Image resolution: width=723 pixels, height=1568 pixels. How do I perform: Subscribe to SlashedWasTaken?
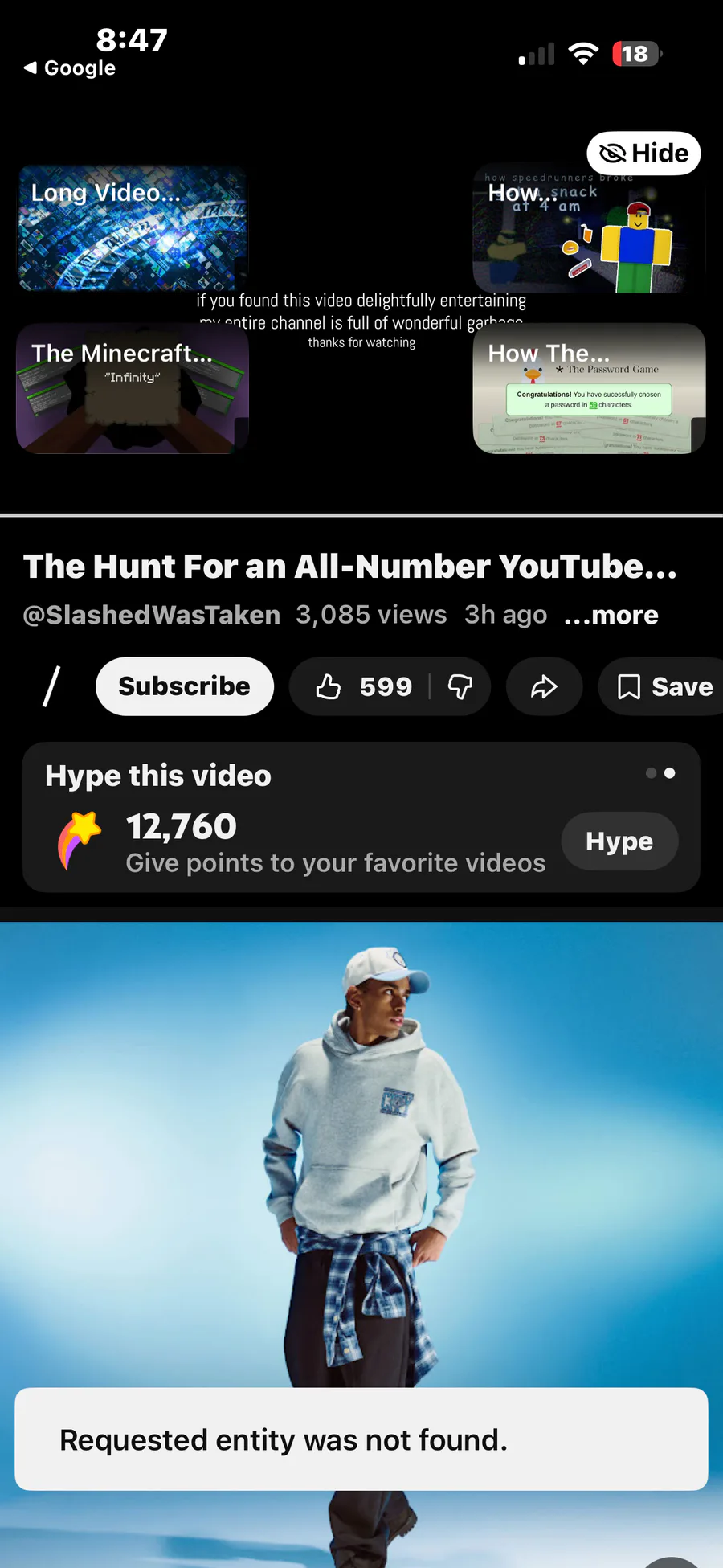(x=185, y=687)
